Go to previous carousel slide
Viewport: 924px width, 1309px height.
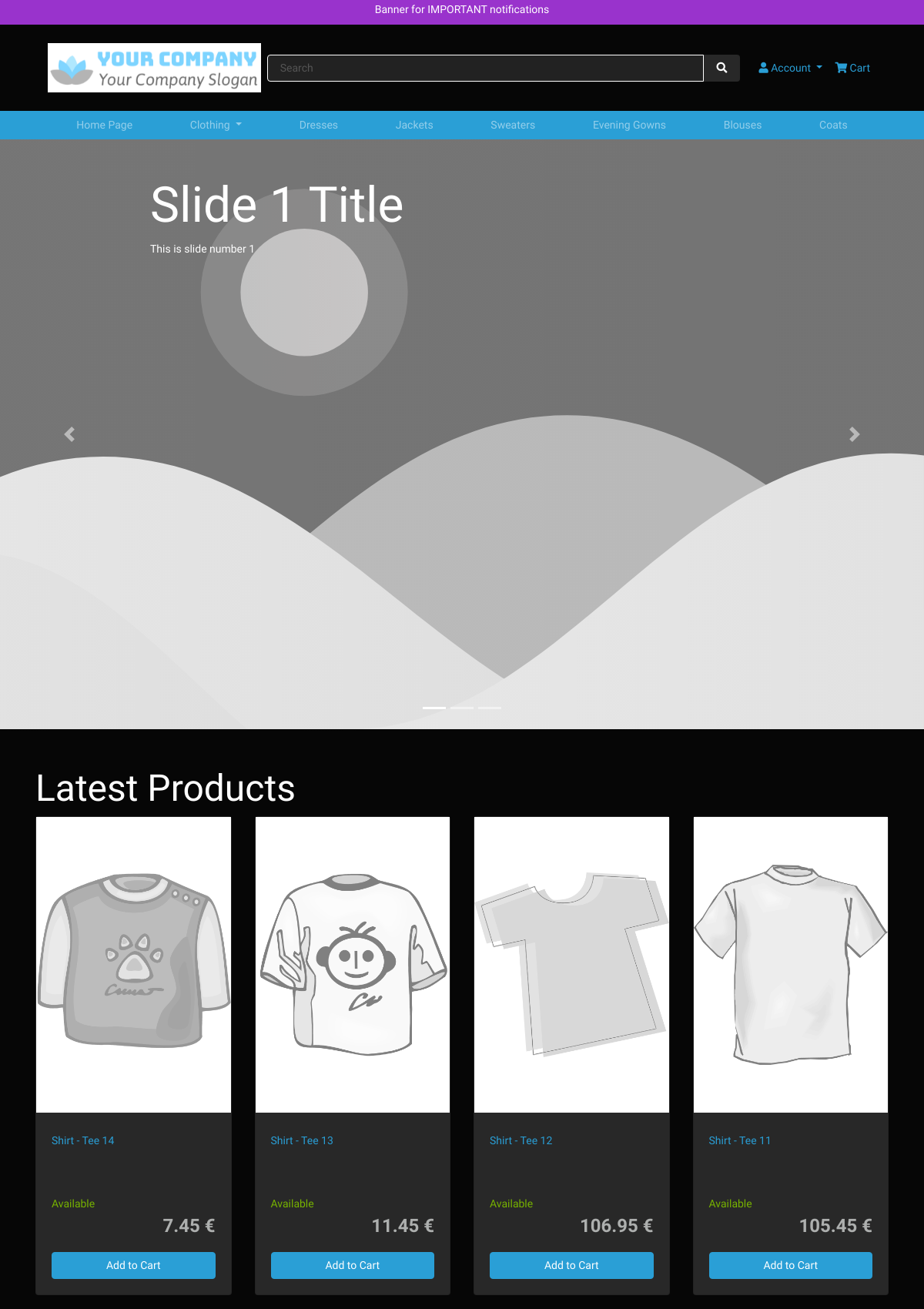point(69,434)
